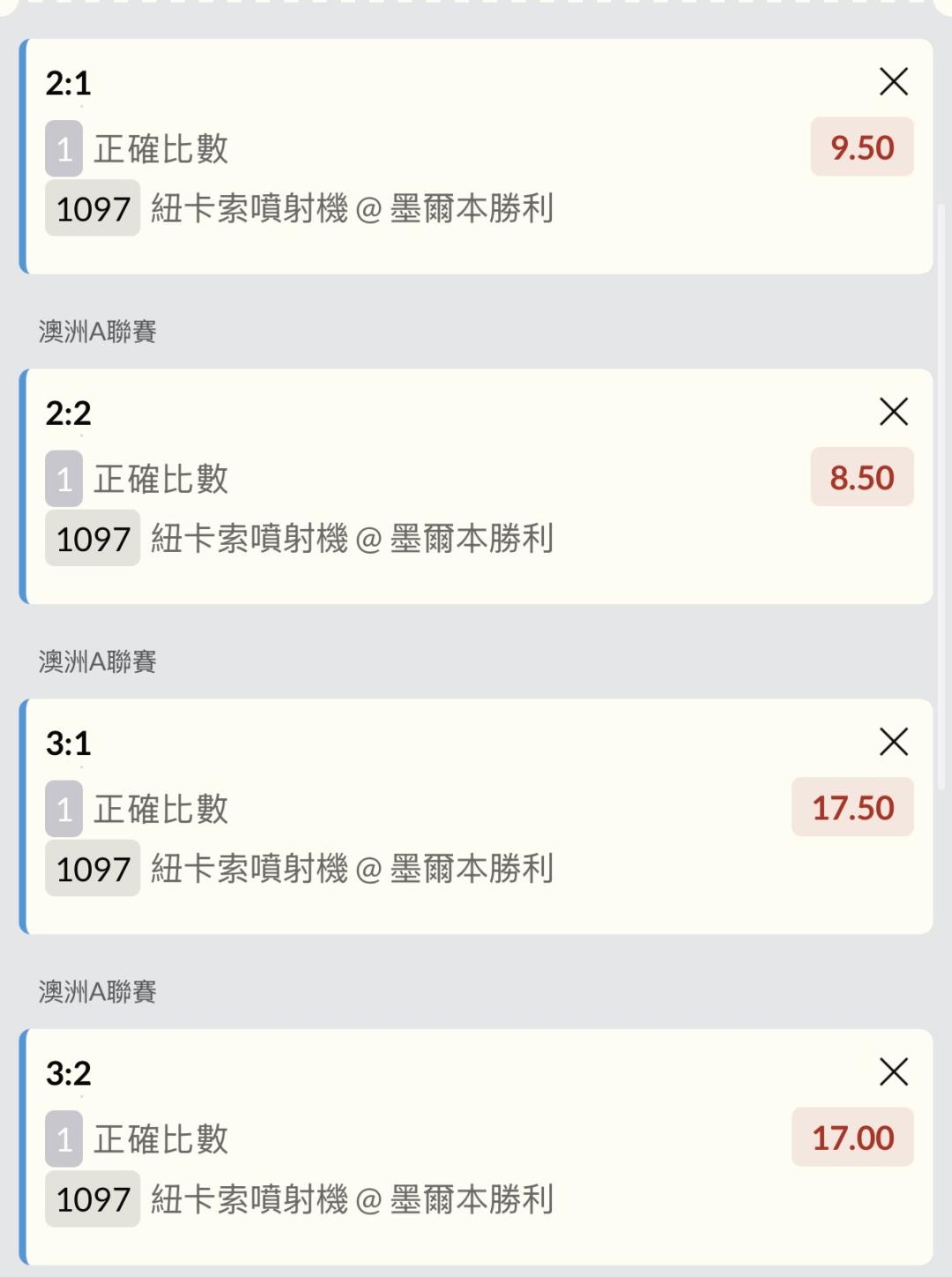This screenshot has width=952, height=1277.
Task: Delete the 3:1 correct score bet
Action: [x=894, y=743]
